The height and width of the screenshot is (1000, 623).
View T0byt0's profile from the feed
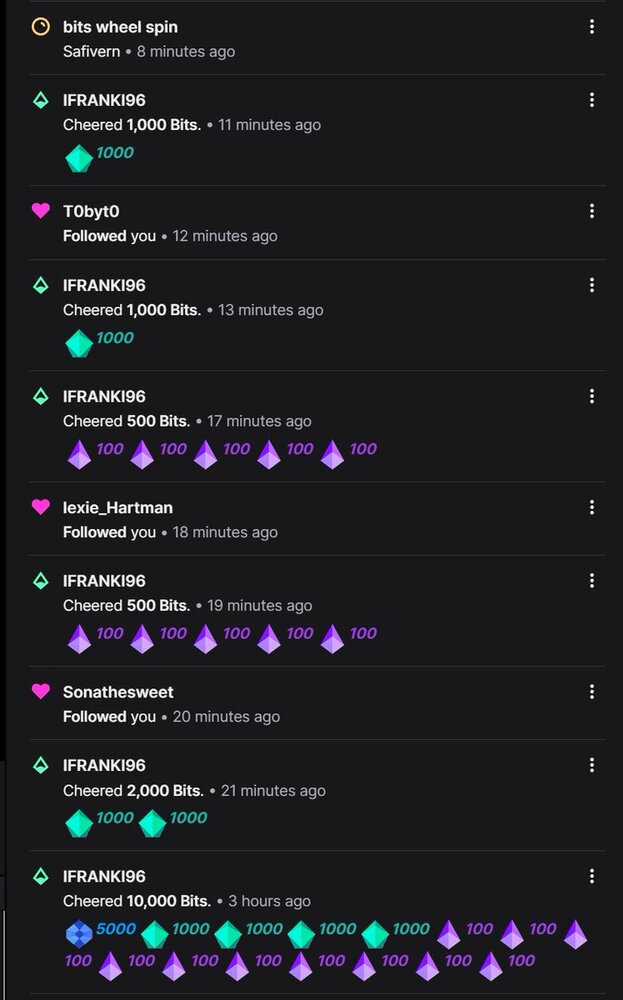pyautogui.click(x=91, y=211)
